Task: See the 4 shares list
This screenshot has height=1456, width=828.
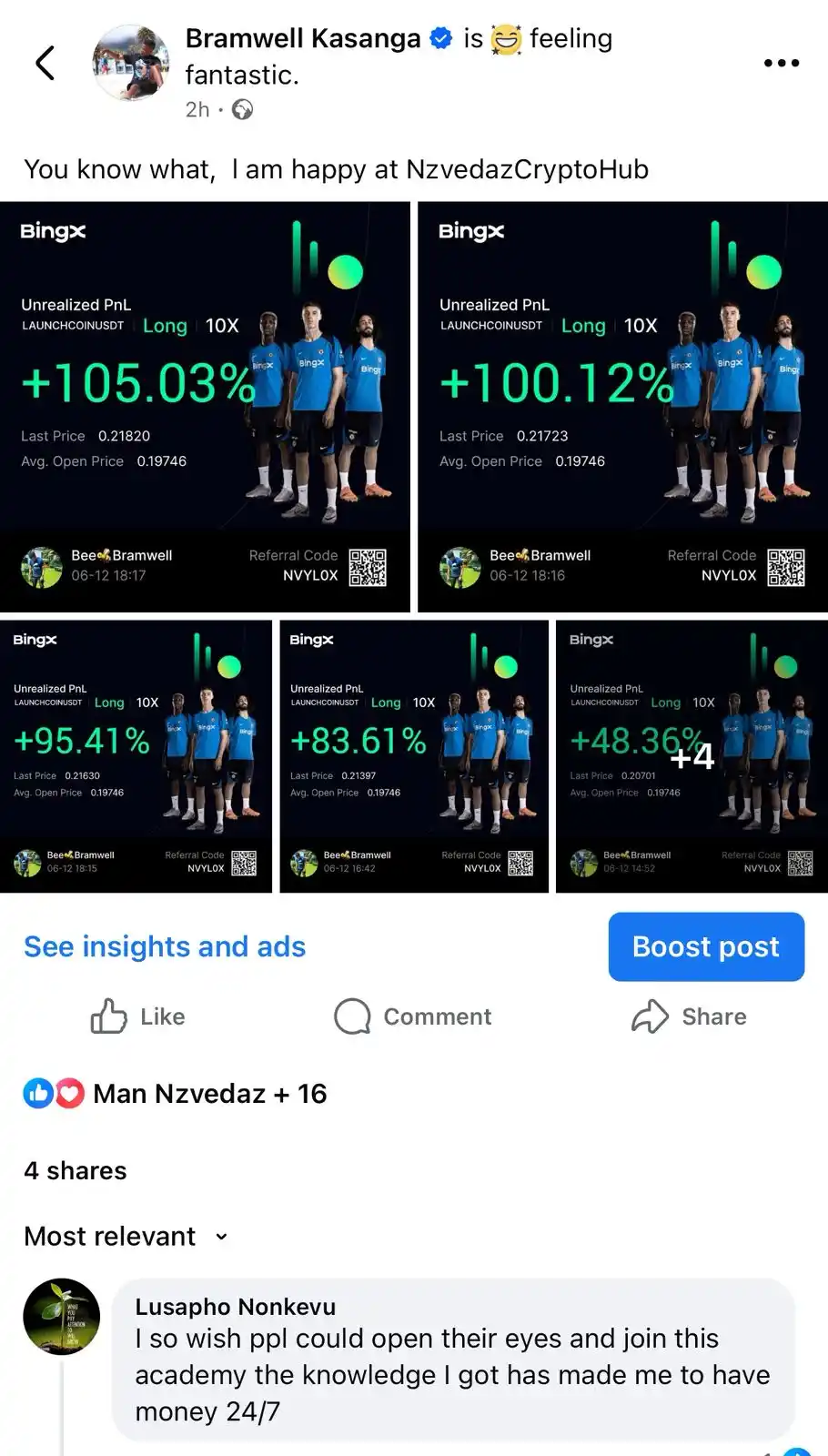Action: (76, 1170)
